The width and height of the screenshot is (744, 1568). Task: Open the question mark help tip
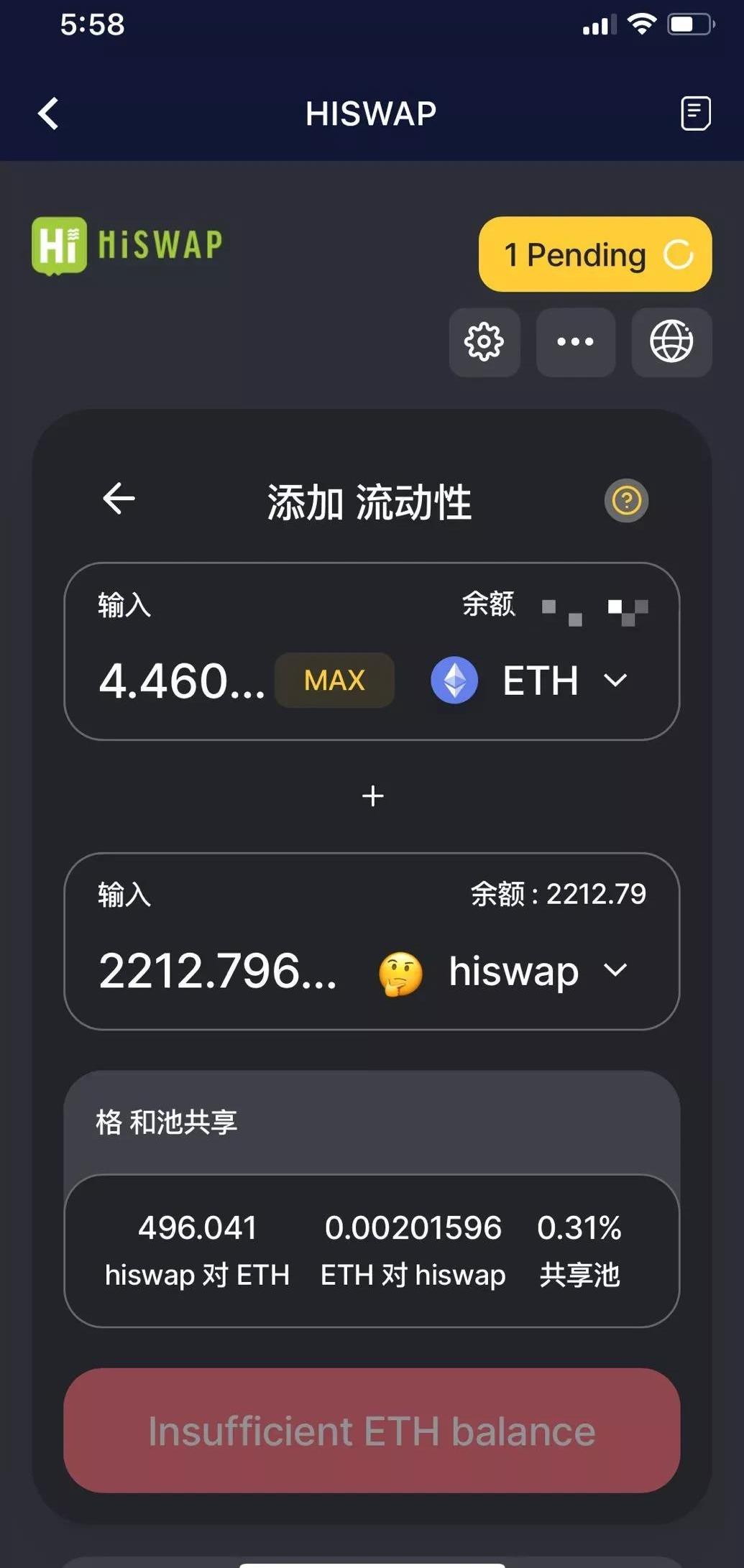point(626,500)
